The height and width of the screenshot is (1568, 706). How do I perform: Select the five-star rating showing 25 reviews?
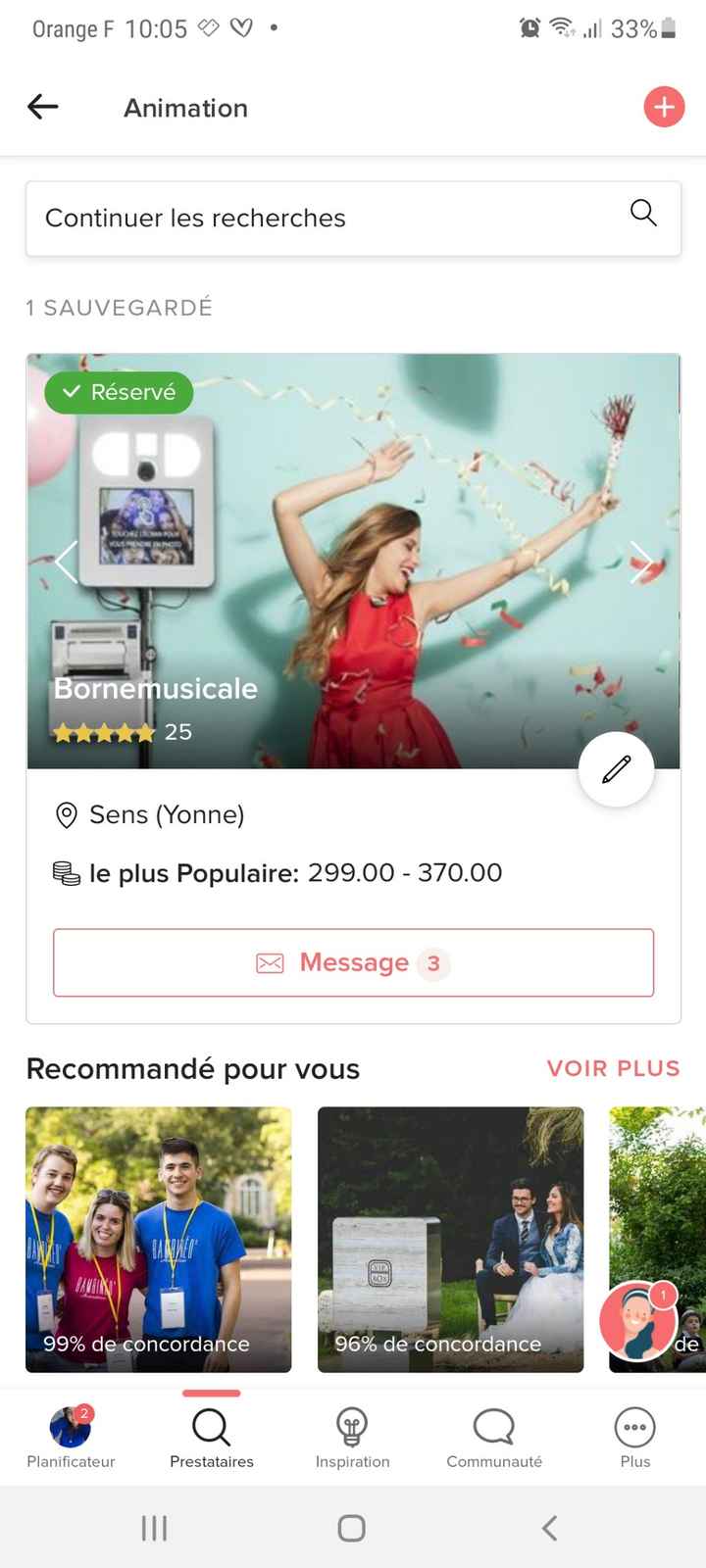(105, 731)
